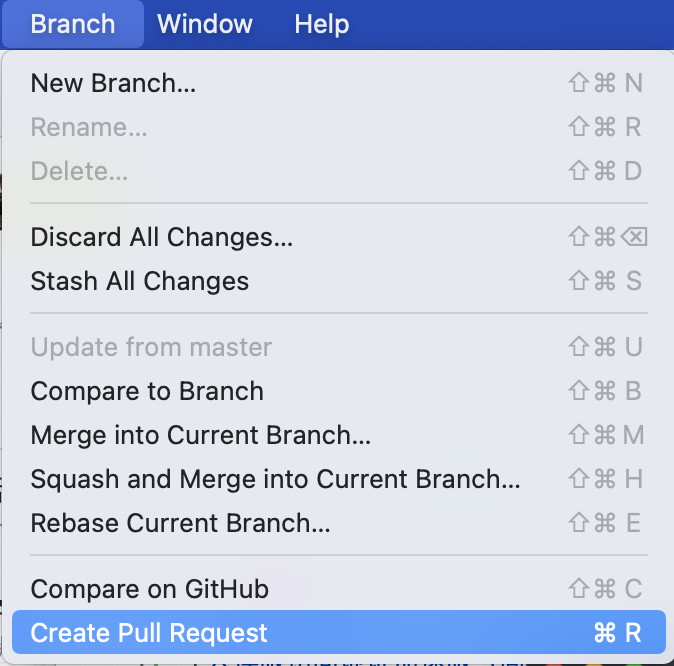Open the Help menu
The image size is (674, 666).
click(x=322, y=24)
